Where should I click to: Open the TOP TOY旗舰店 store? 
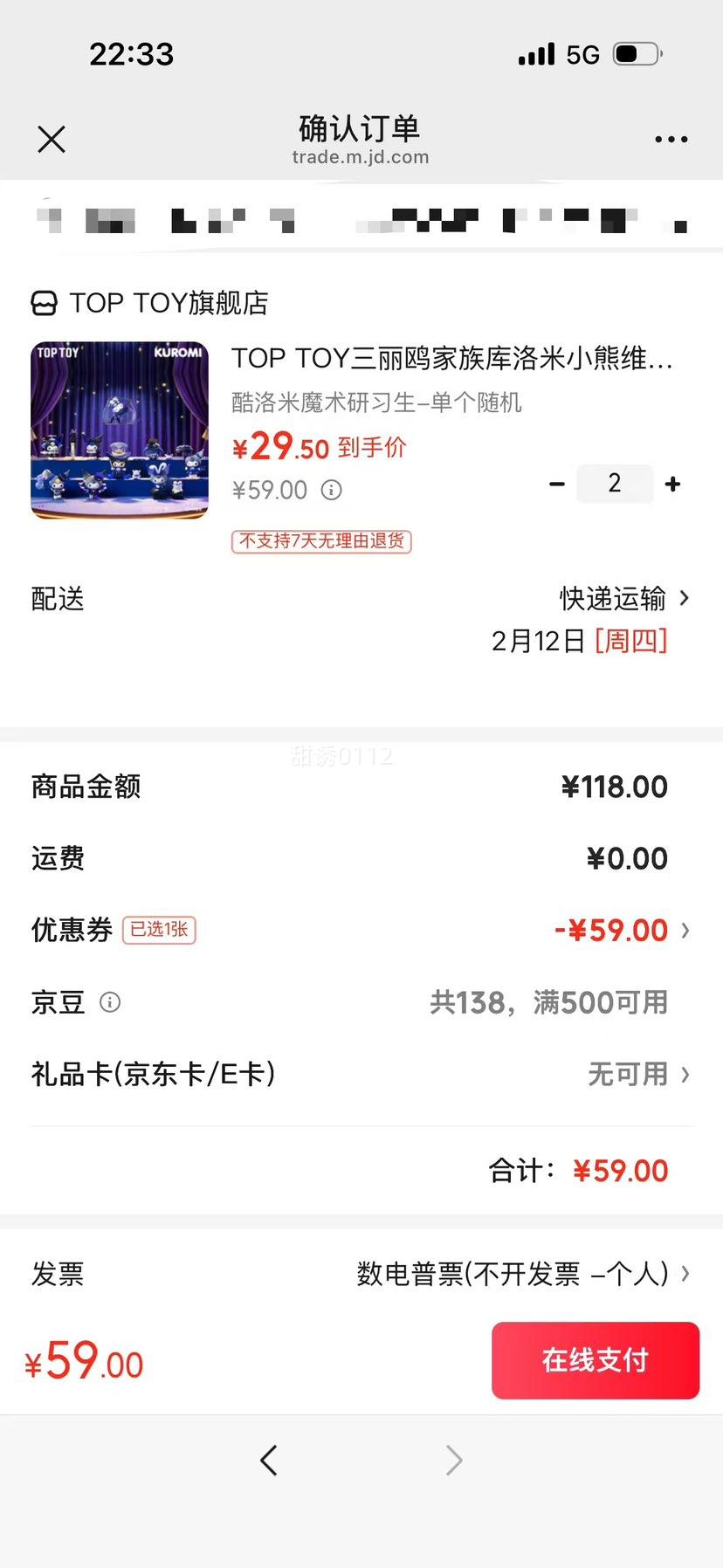click(x=150, y=303)
